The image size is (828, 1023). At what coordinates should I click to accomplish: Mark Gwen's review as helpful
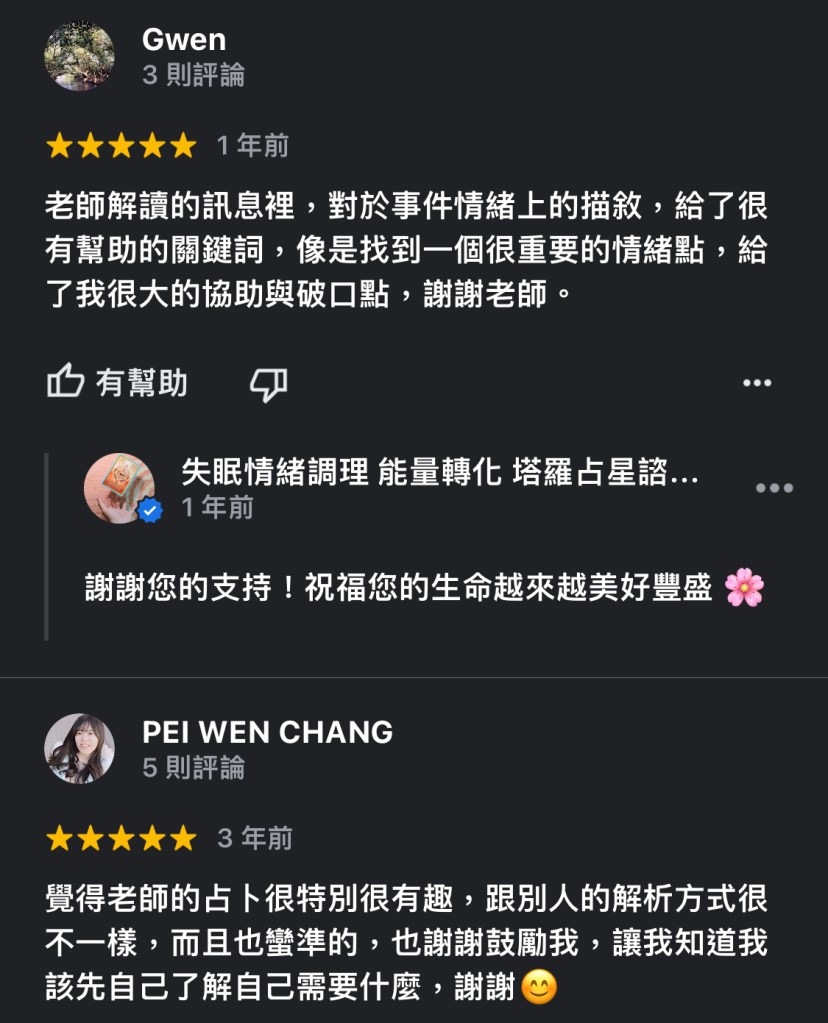(x=118, y=383)
